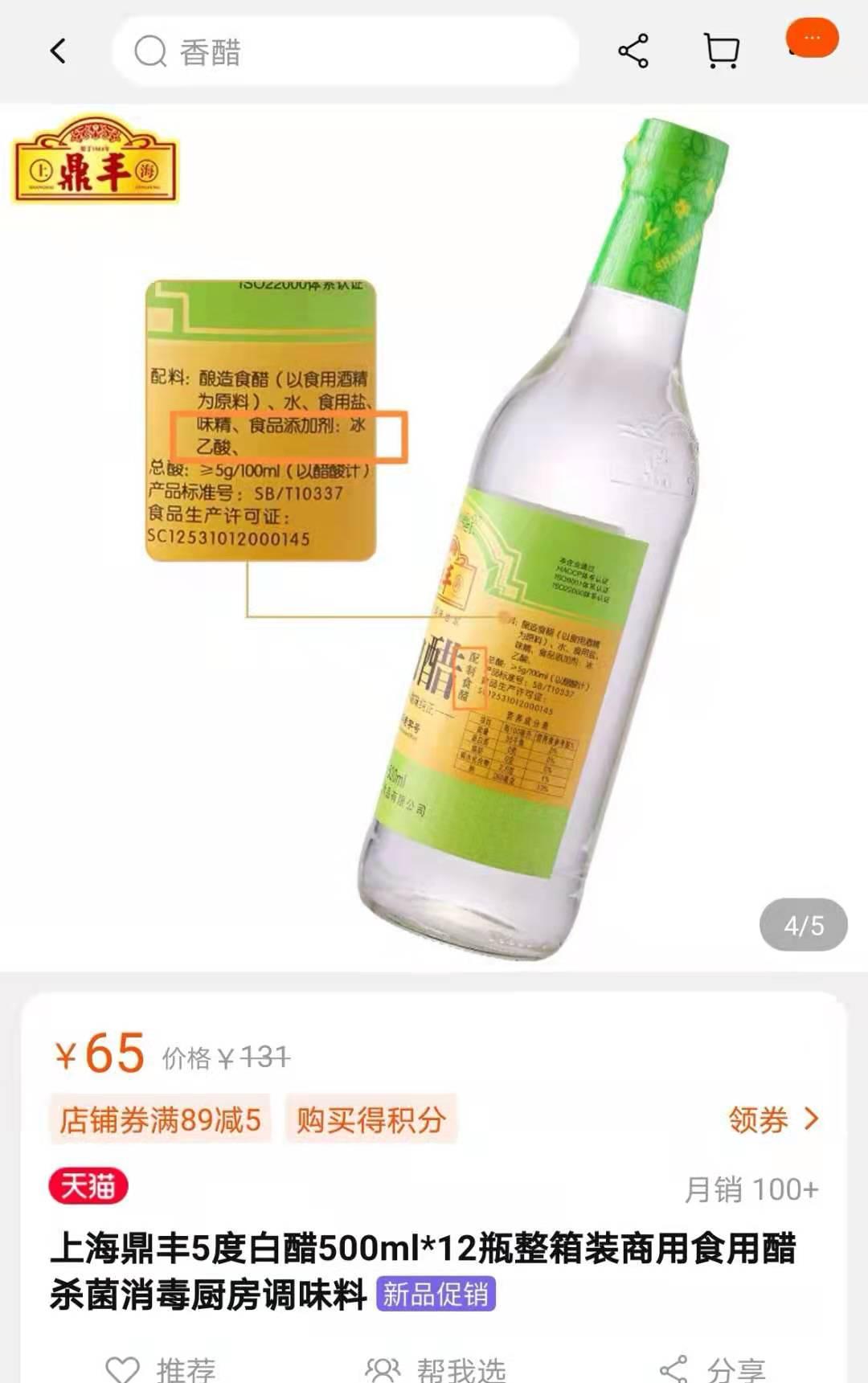The image size is (868, 1383).
Task: Tap the 店铺券满89减5 coupon tag
Action: pos(161,1119)
